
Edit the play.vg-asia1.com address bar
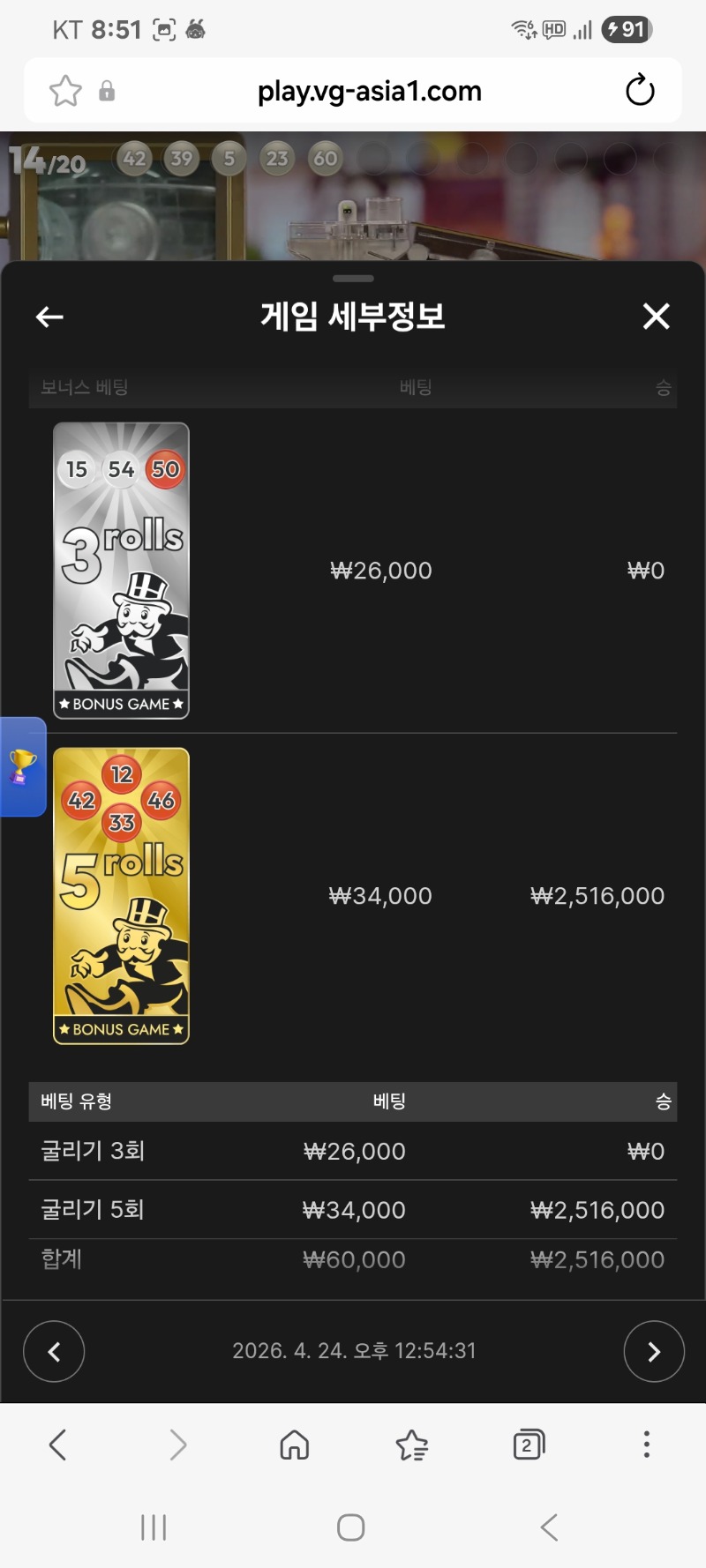(x=369, y=91)
